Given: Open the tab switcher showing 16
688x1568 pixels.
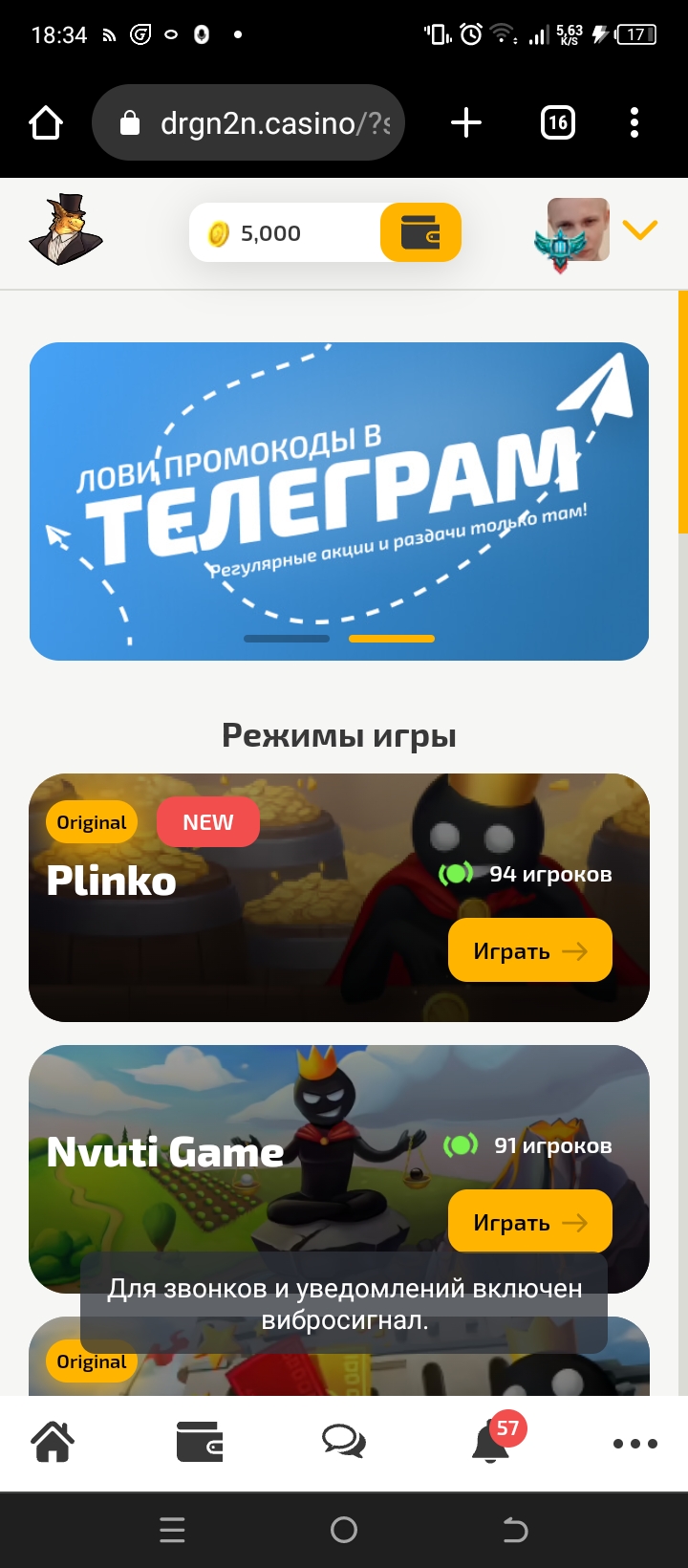Looking at the screenshot, I should [558, 122].
